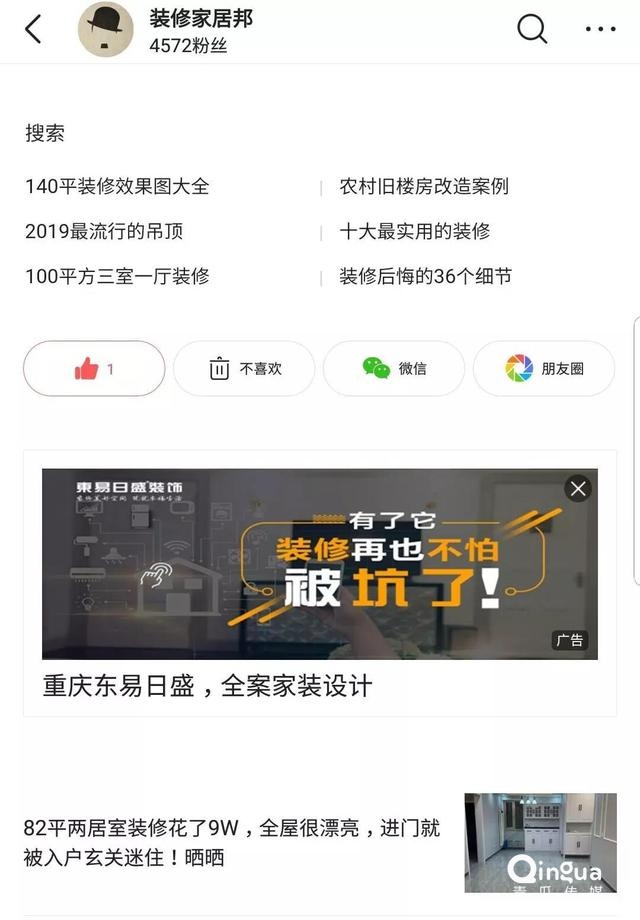The width and height of the screenshot is (640, 920).
Task: Mark the article as 不喜欢
Action: (x=244, y=368)
